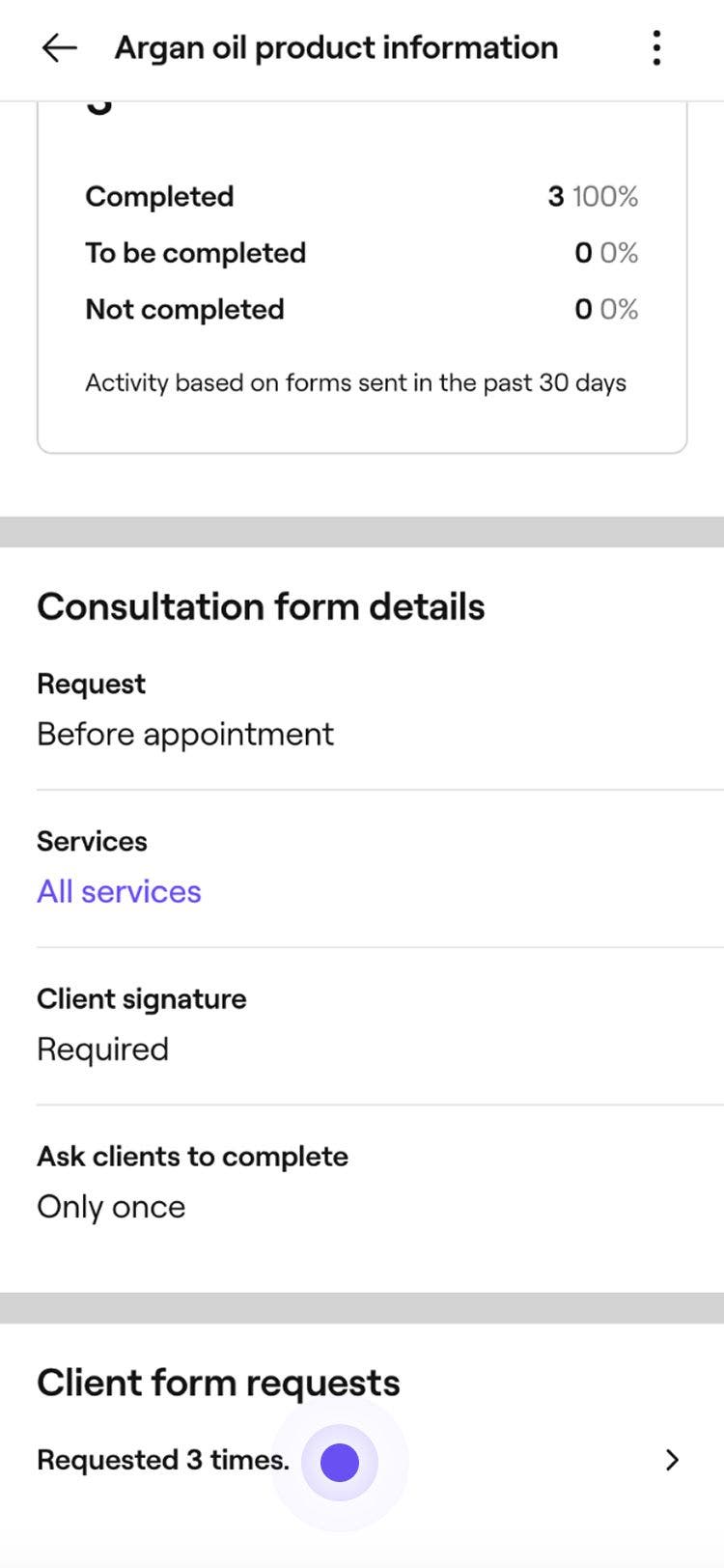The height and width of the screenshot is (1568, 724).
Task: Select the Completed statistics row
Action: pyautogui.click(x=362, y=196)
